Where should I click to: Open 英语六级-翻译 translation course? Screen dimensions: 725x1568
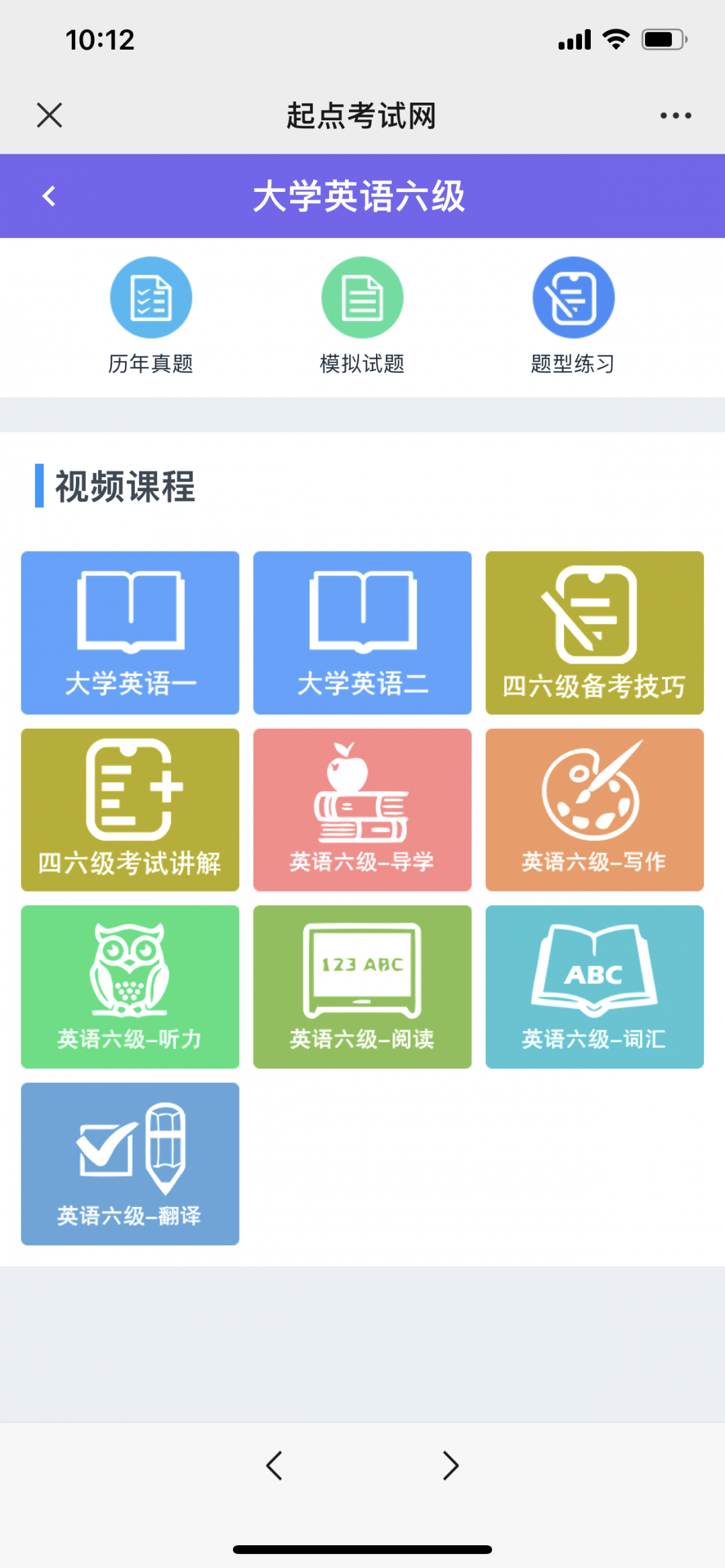pyautogui.click(x=130, y=1164)
